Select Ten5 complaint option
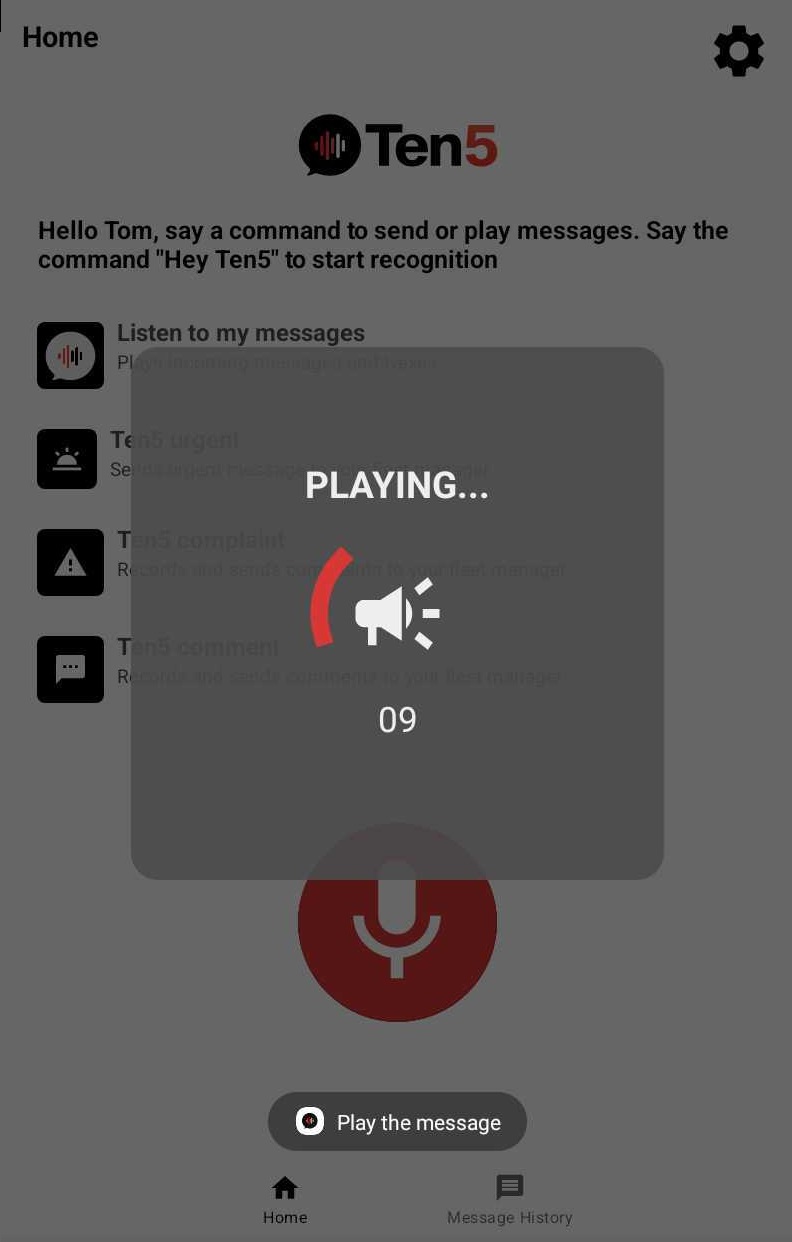Image resolution: width=792 pixels, height=1242 pixels. point(71,562)
